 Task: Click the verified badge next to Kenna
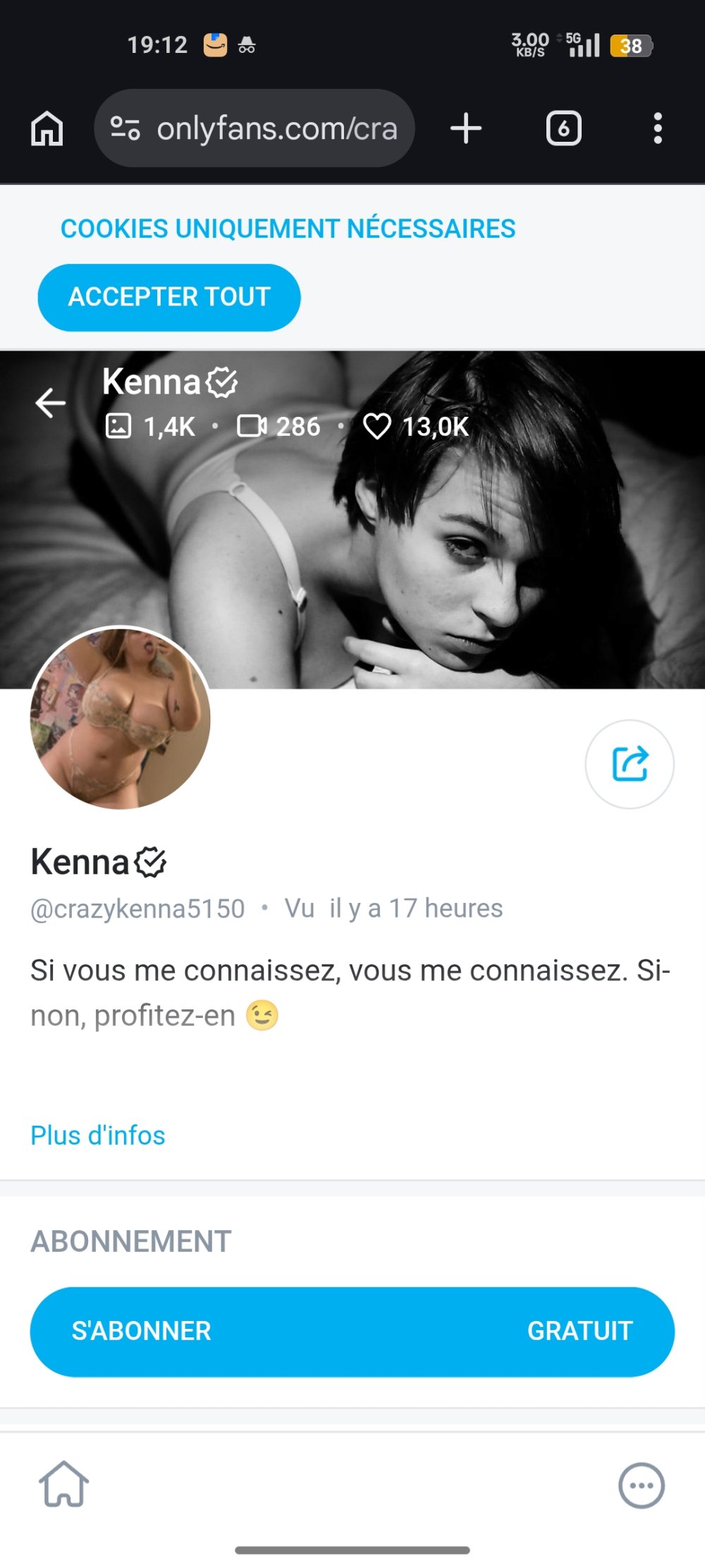[221, 382]
